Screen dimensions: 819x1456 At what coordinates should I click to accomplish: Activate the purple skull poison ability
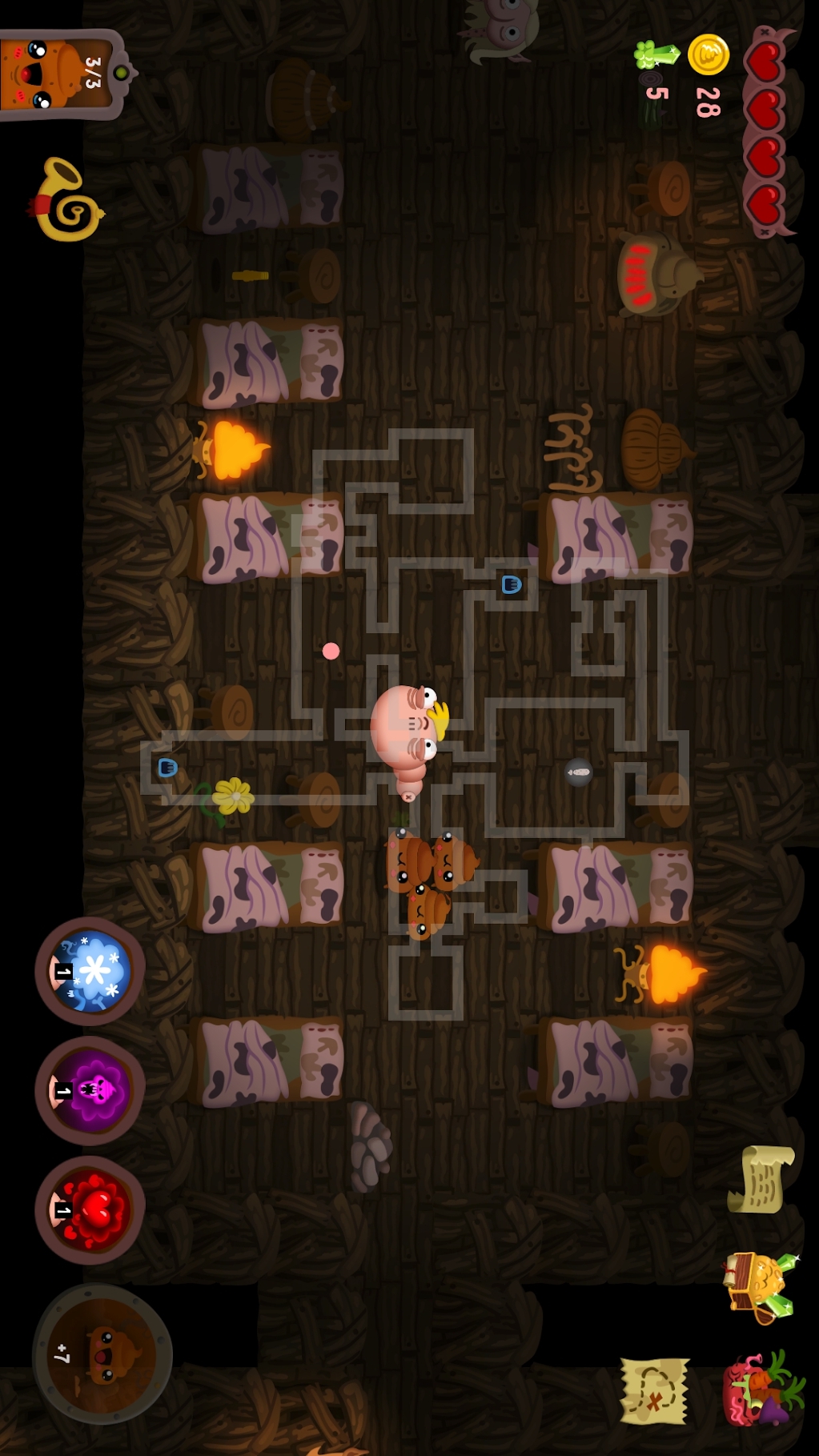90,1090
